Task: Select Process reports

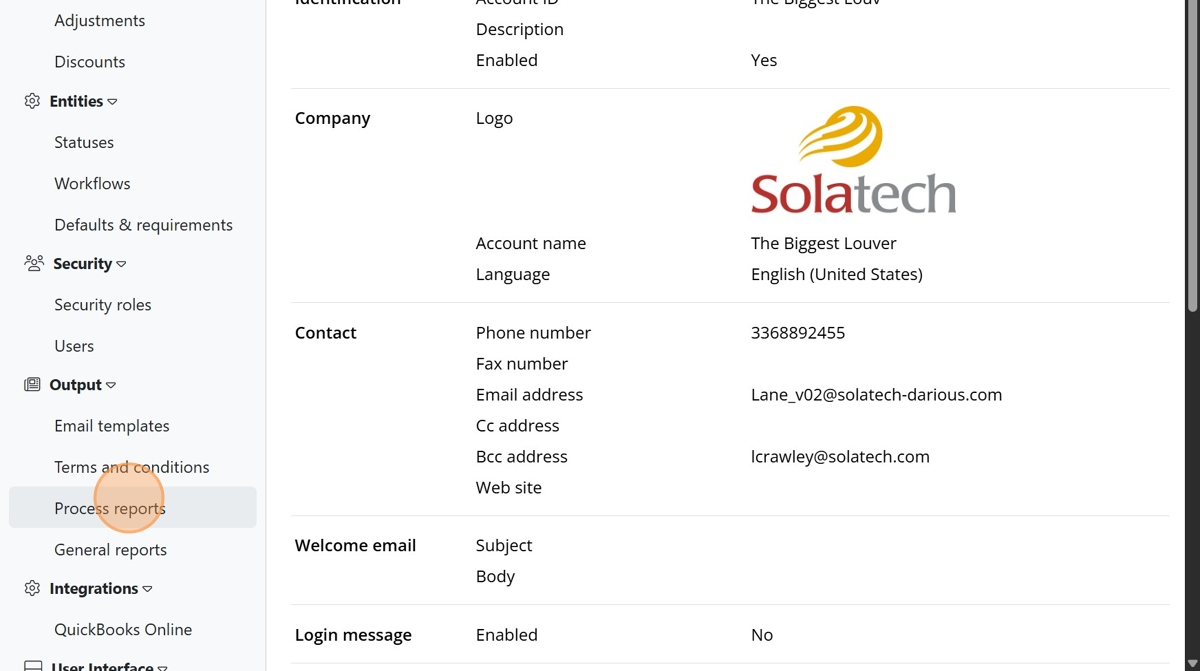Action: [110, 508]
